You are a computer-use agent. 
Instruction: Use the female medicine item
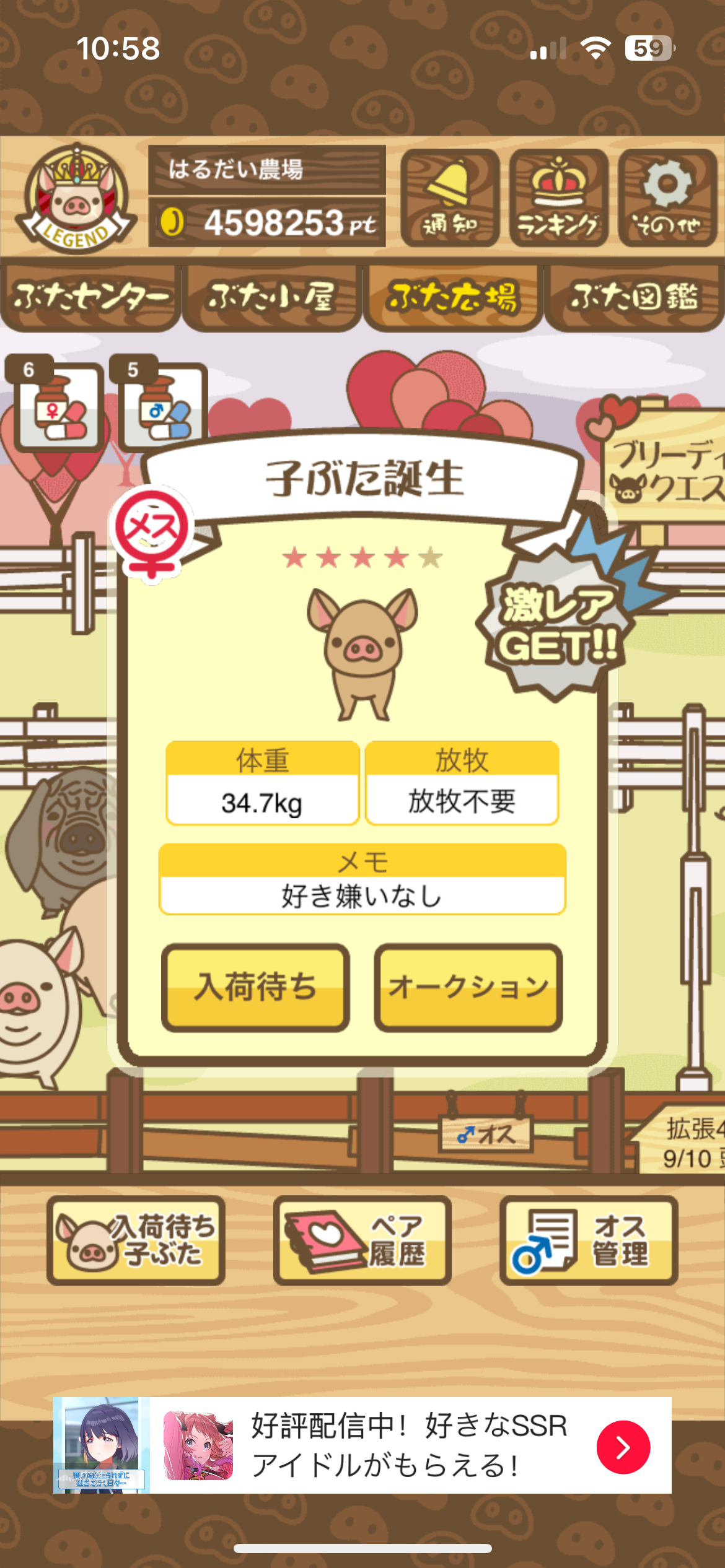pos(58,407)
